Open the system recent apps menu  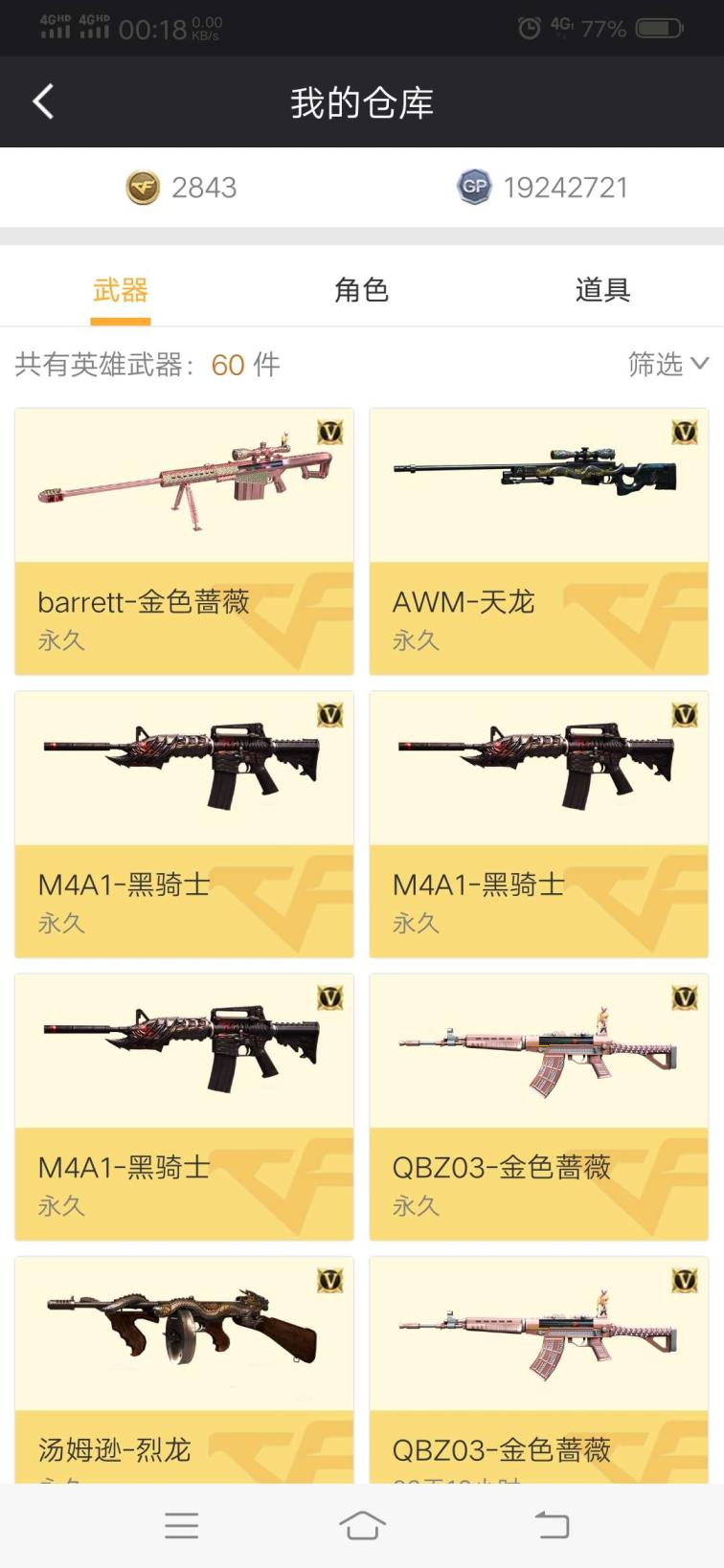coord(181,1525)
